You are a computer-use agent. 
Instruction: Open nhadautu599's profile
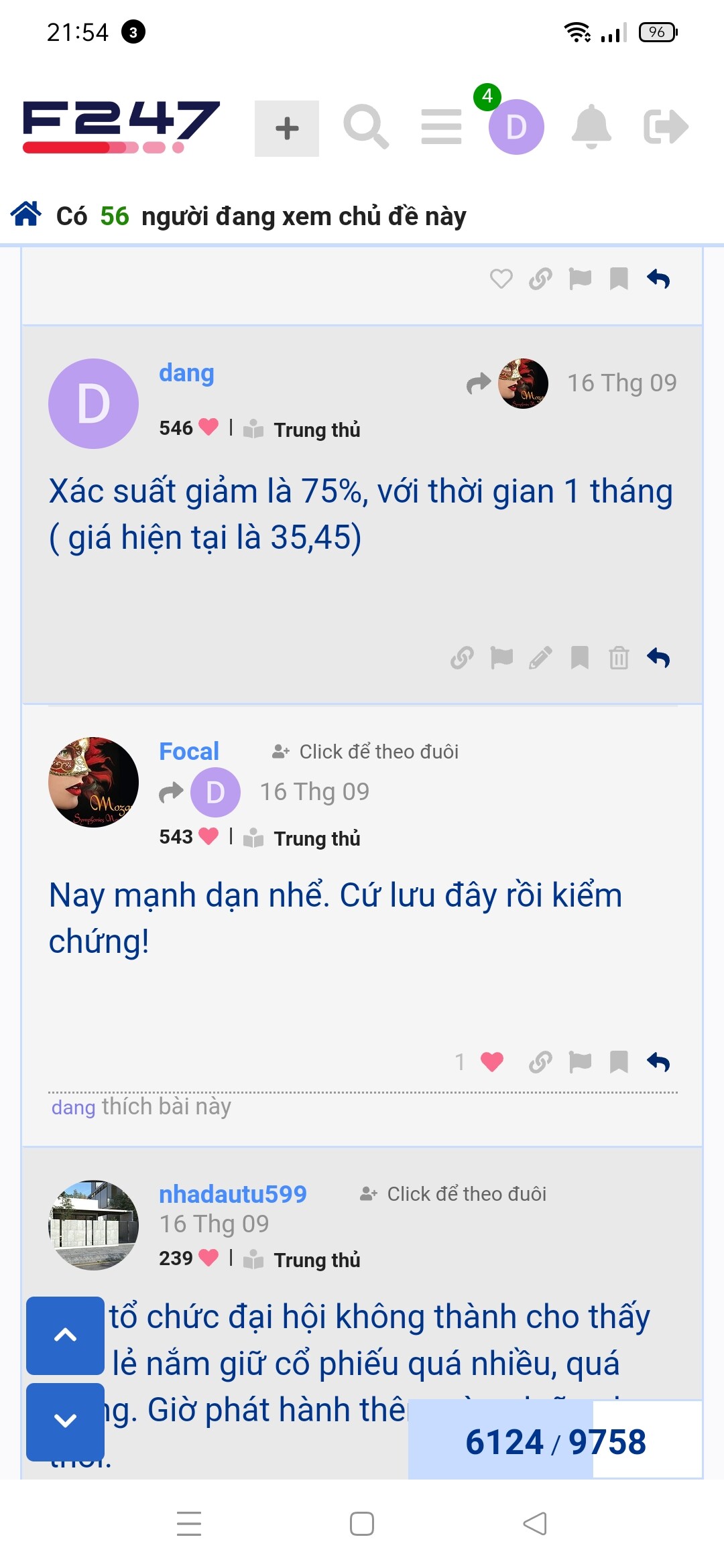point(233,1193)
